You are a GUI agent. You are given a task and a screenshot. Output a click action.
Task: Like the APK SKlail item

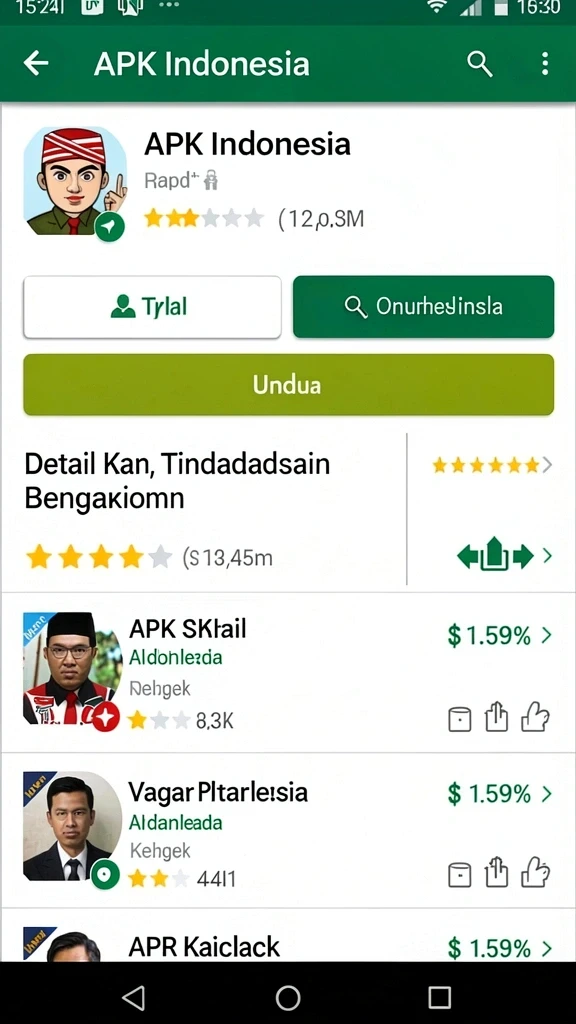click(536, 717)
